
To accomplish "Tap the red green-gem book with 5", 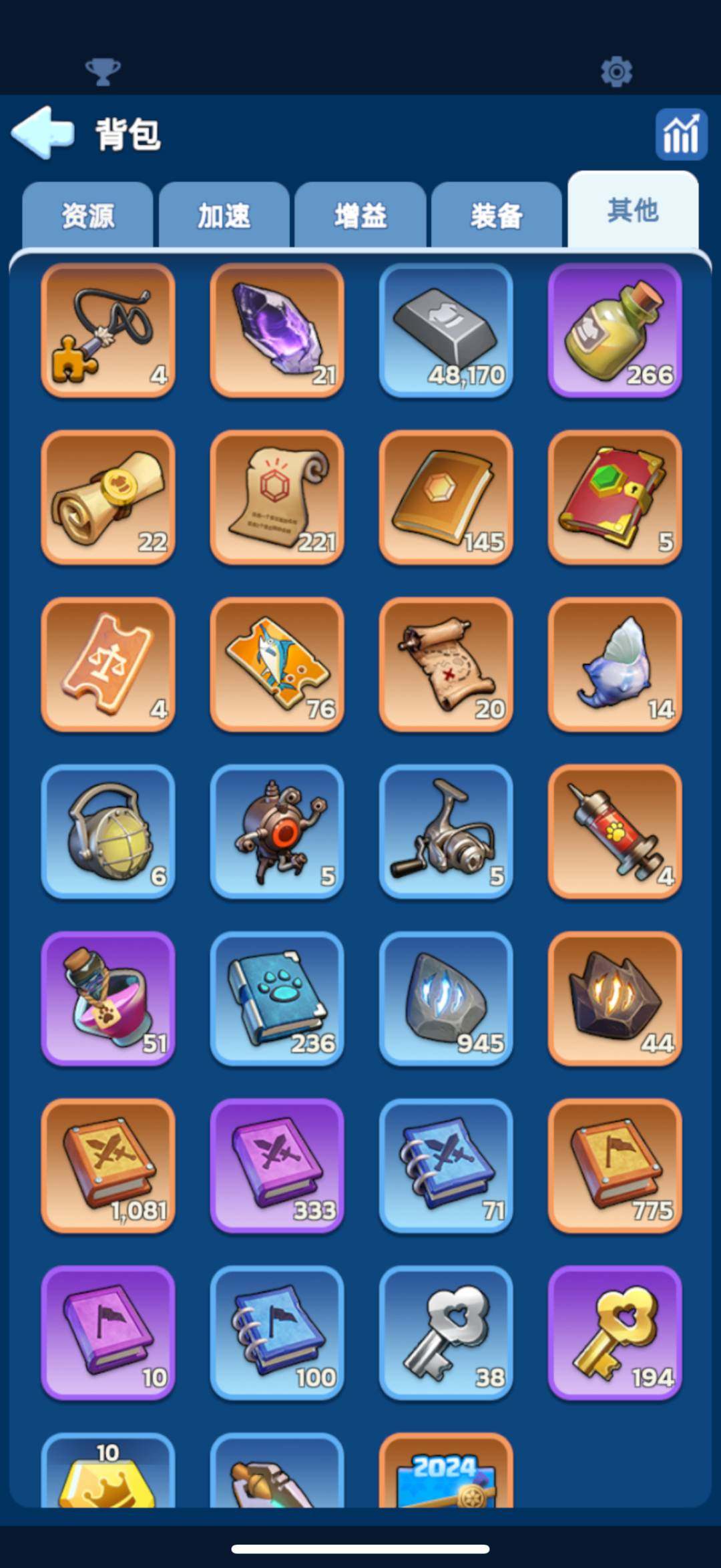I will (615, 498).
